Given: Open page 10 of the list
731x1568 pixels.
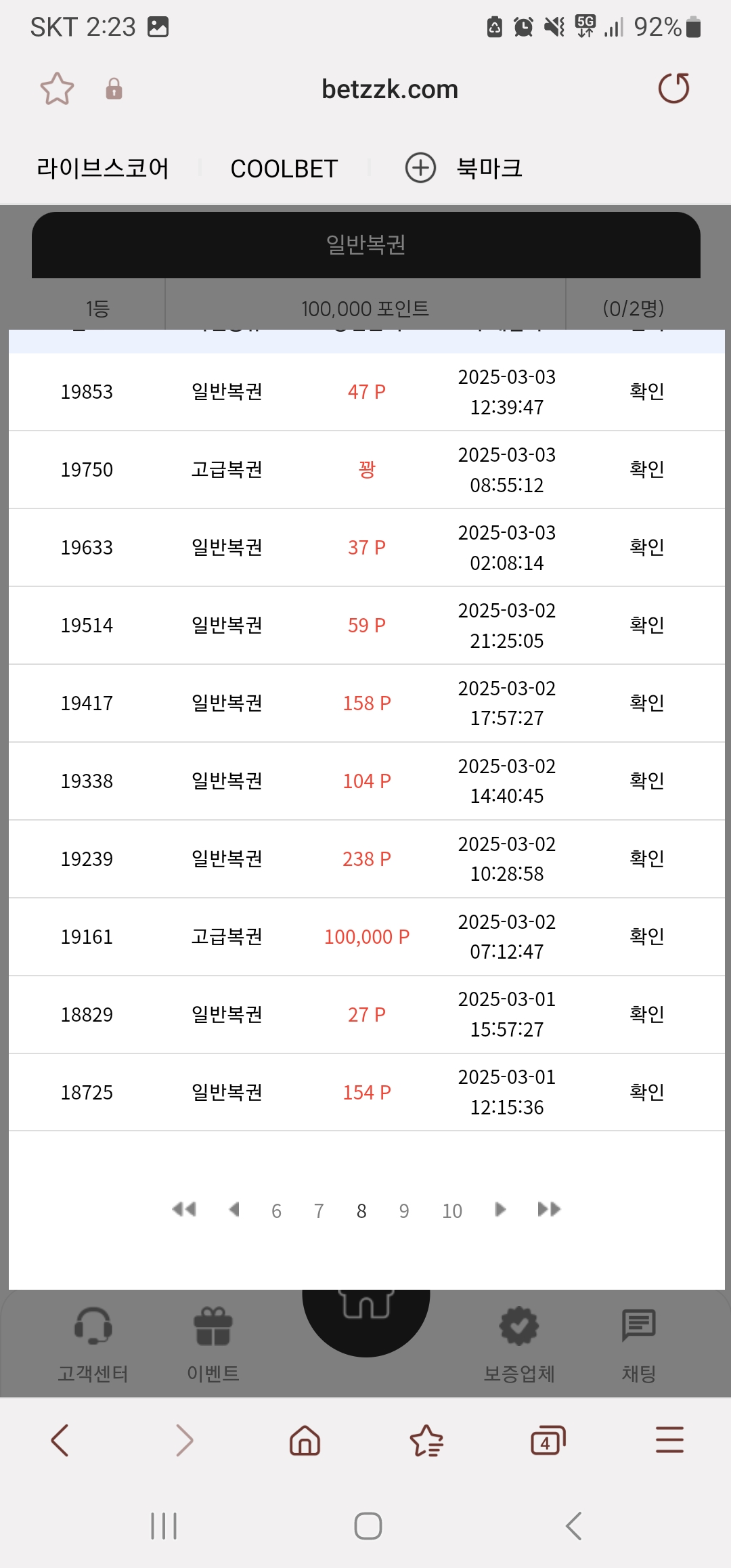Looking at the screenshot, I should click(452, 1211).
